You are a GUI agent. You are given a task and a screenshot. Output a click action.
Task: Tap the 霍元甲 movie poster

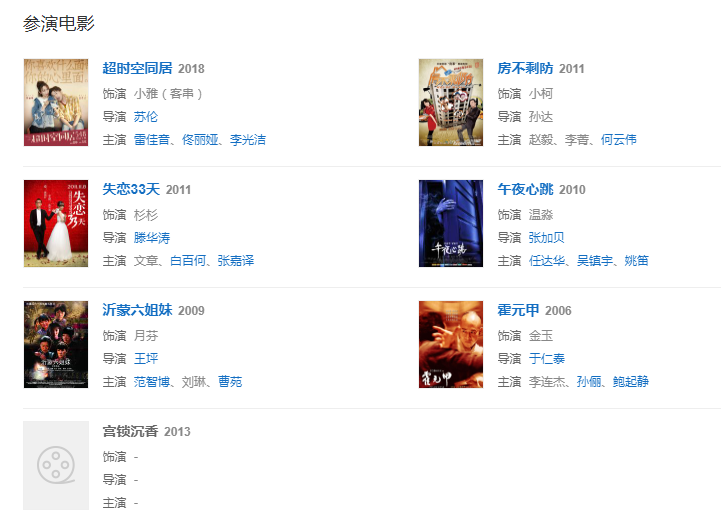pyautogui.click(x=451, y=345)
